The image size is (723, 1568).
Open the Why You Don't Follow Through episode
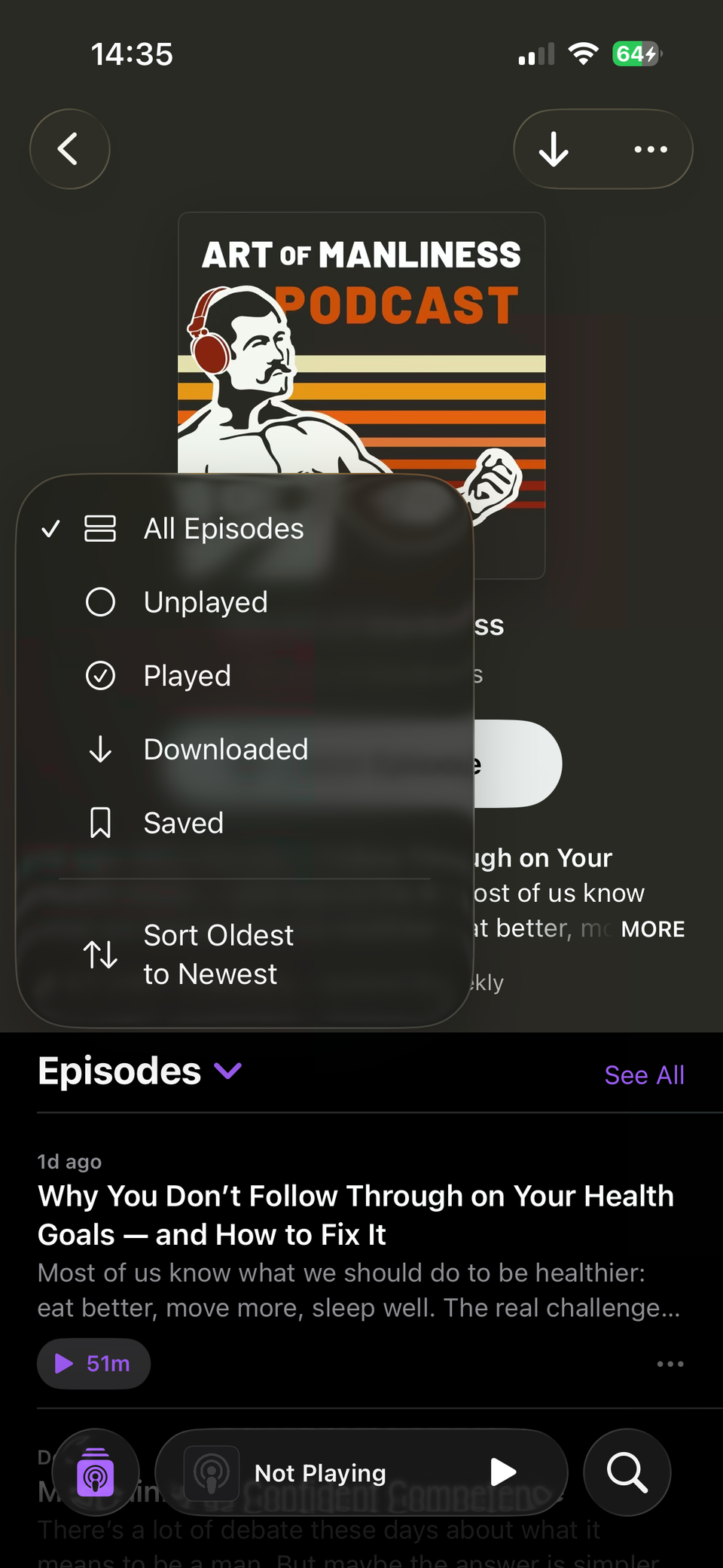coord(355,1215)
